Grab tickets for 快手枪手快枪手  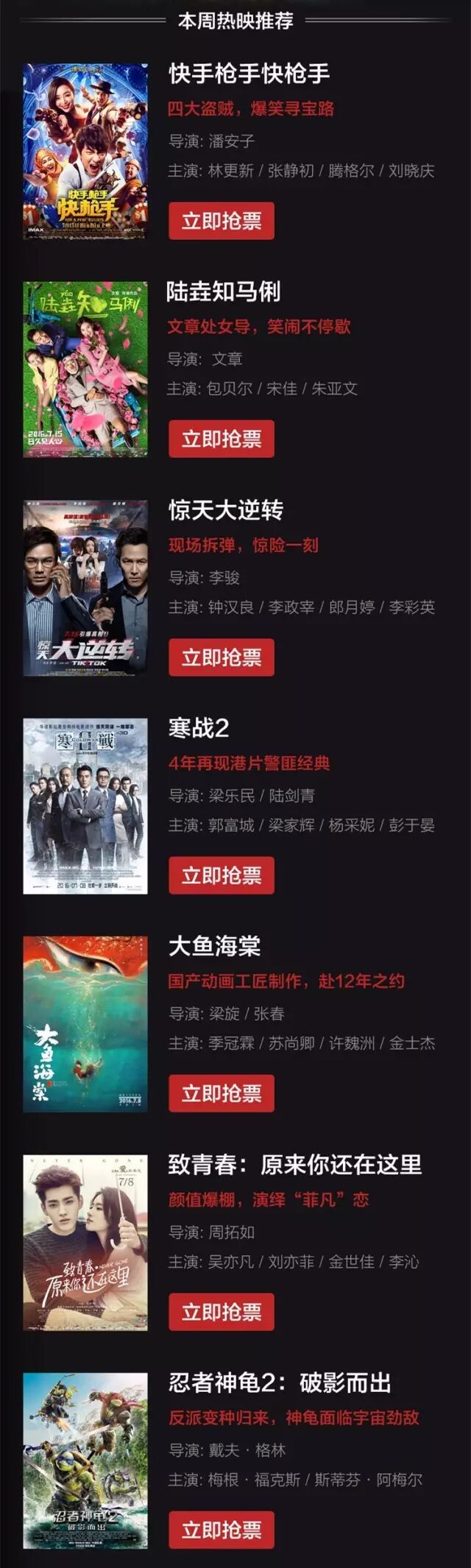(222, 221)
